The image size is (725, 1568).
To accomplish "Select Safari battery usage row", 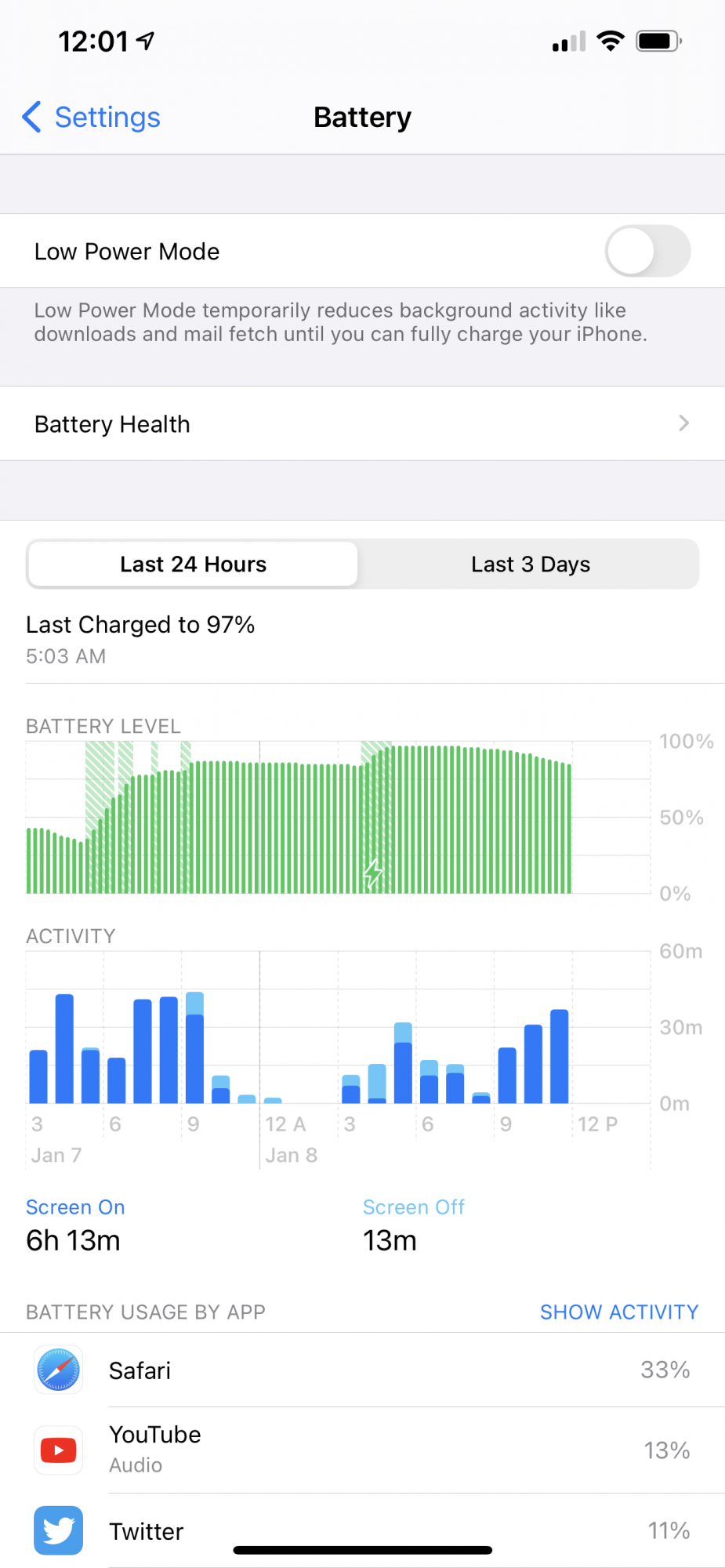I will 362,1370.
